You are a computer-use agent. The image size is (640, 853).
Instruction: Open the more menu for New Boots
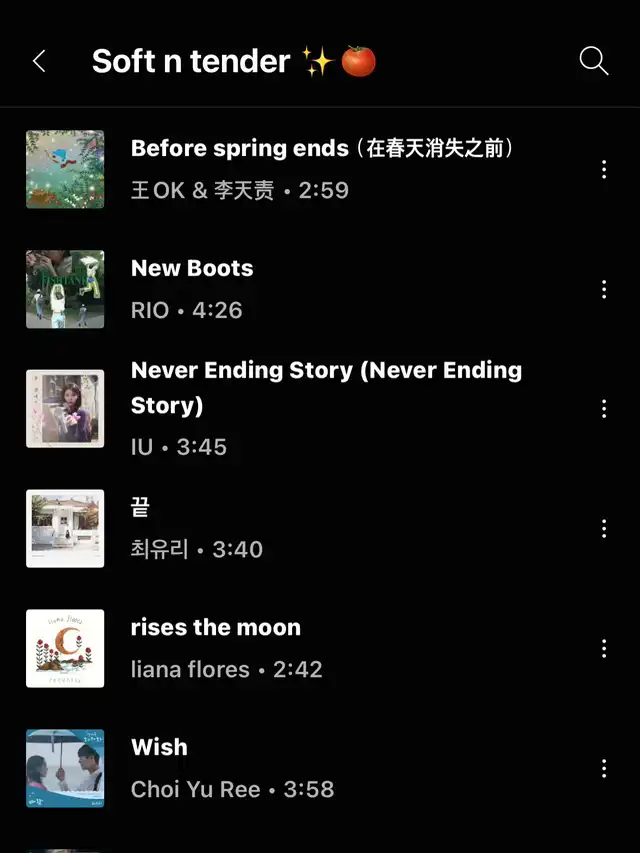coord(604,289)
